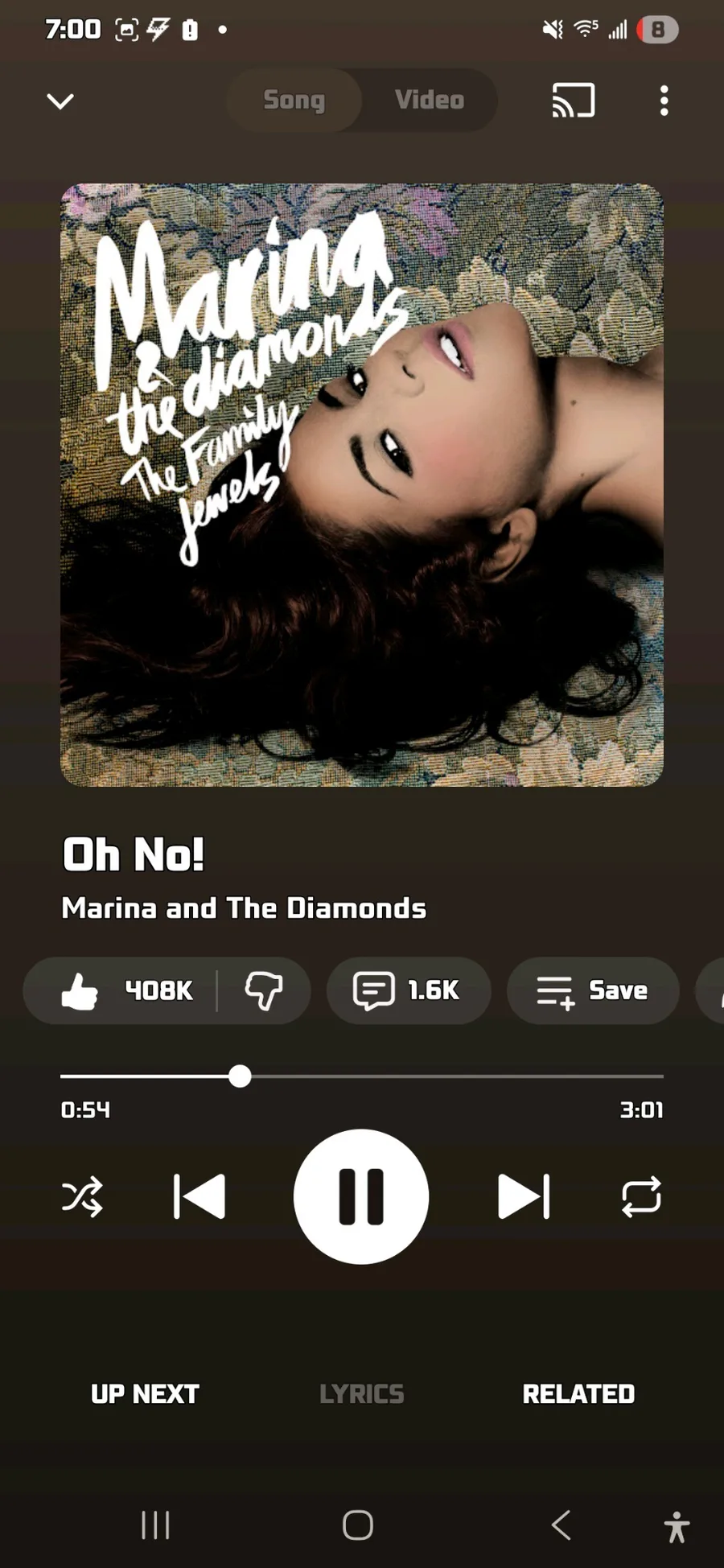Open the Up Next queue
Viewport: 724px width, 1568px height.
coord(145,1393)
